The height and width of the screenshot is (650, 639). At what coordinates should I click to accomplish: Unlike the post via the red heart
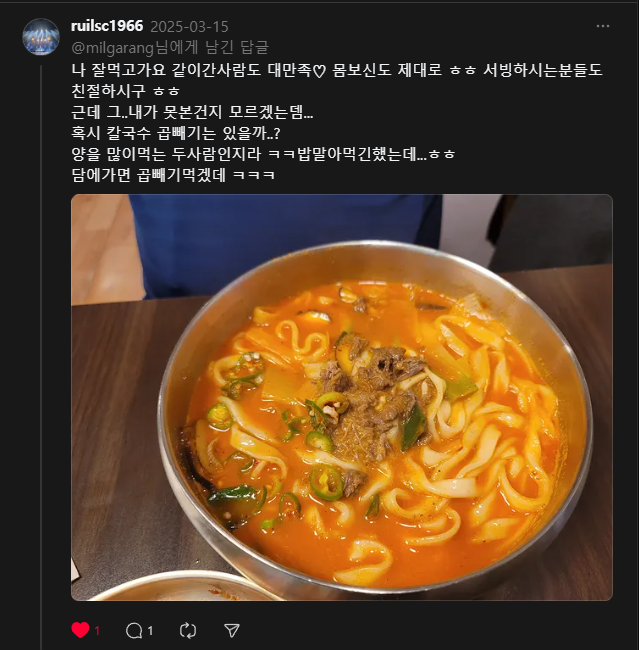[x=80, y=630]
